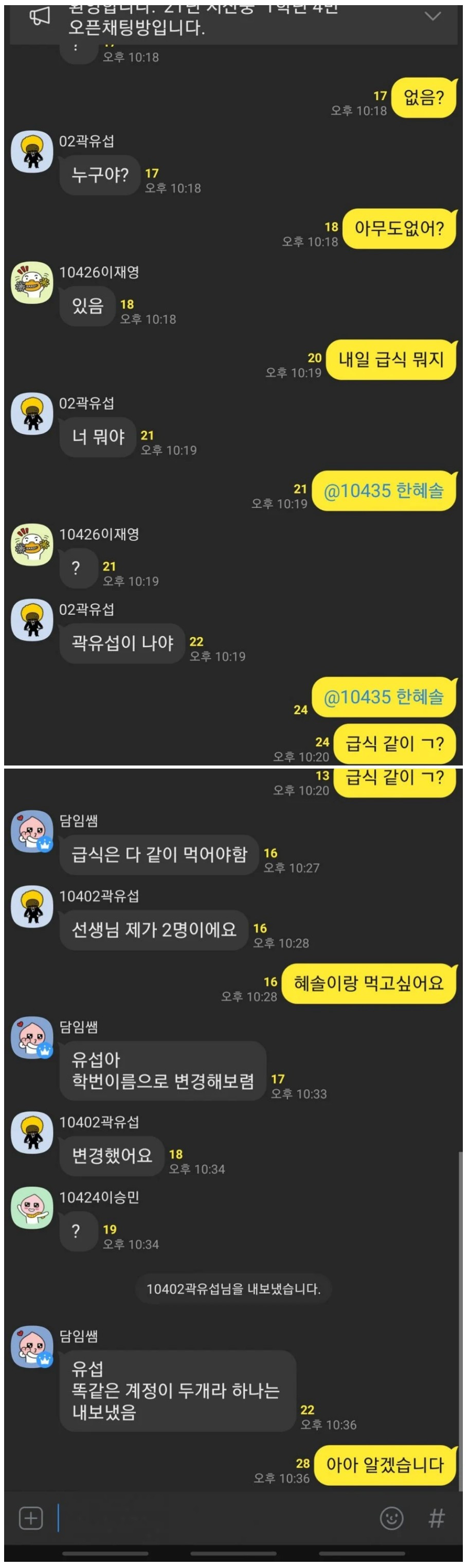Open 02곽유섭's avatar beside '누구야?' message

pos(32,152)
